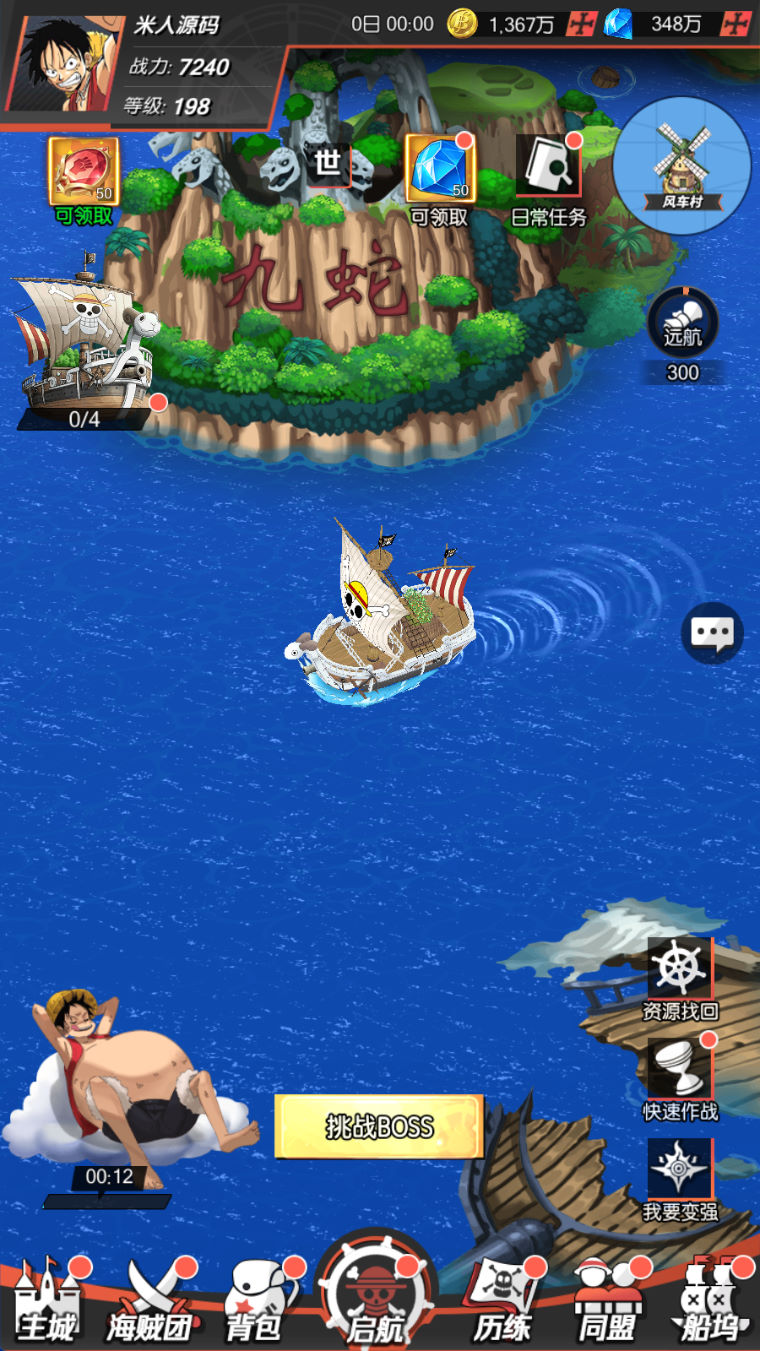
Task: Tap the 0/4 pirate ship
Action: (84, 340)
